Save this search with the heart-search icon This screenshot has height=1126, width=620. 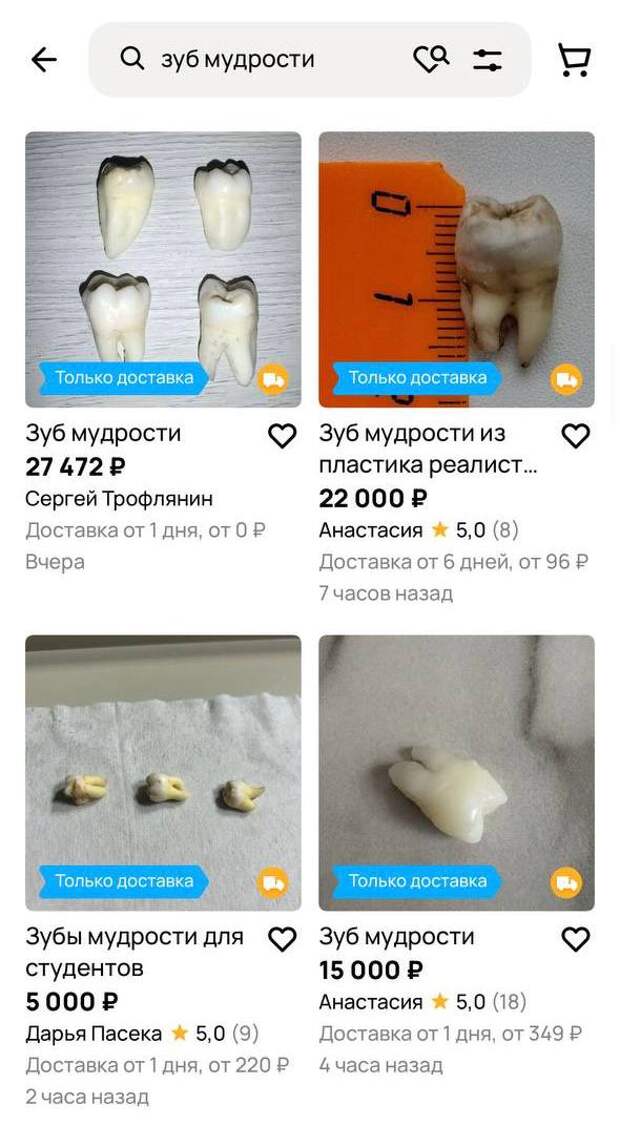(x=431, y=60)
